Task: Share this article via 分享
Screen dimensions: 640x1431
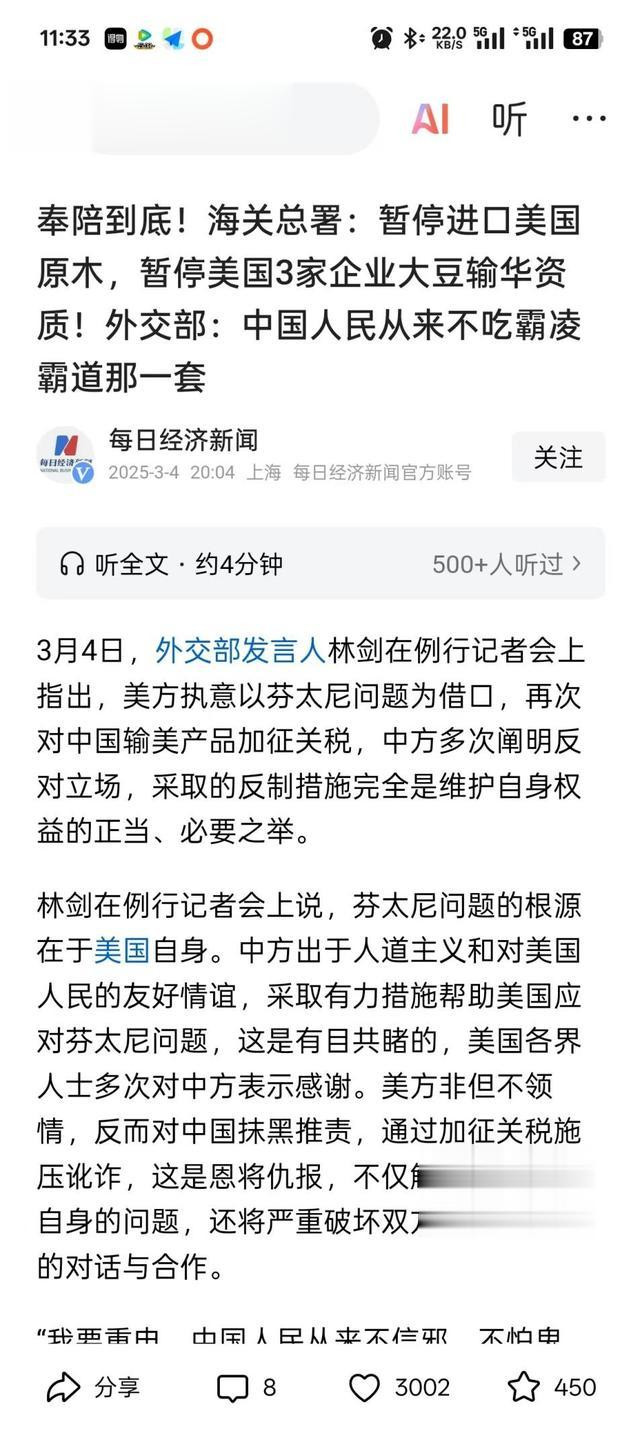Action: coord(94,1387)
